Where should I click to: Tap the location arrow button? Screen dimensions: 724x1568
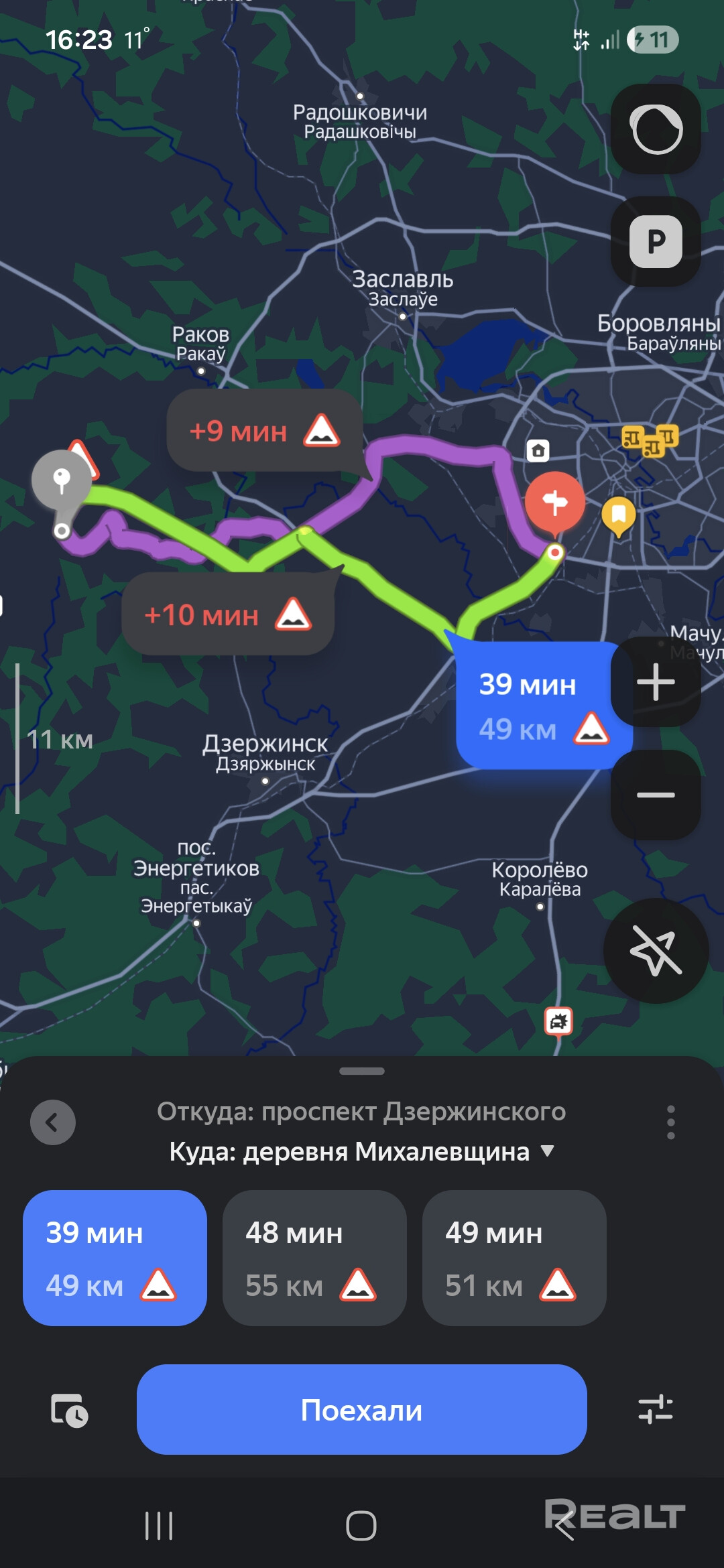click(656, 950)
